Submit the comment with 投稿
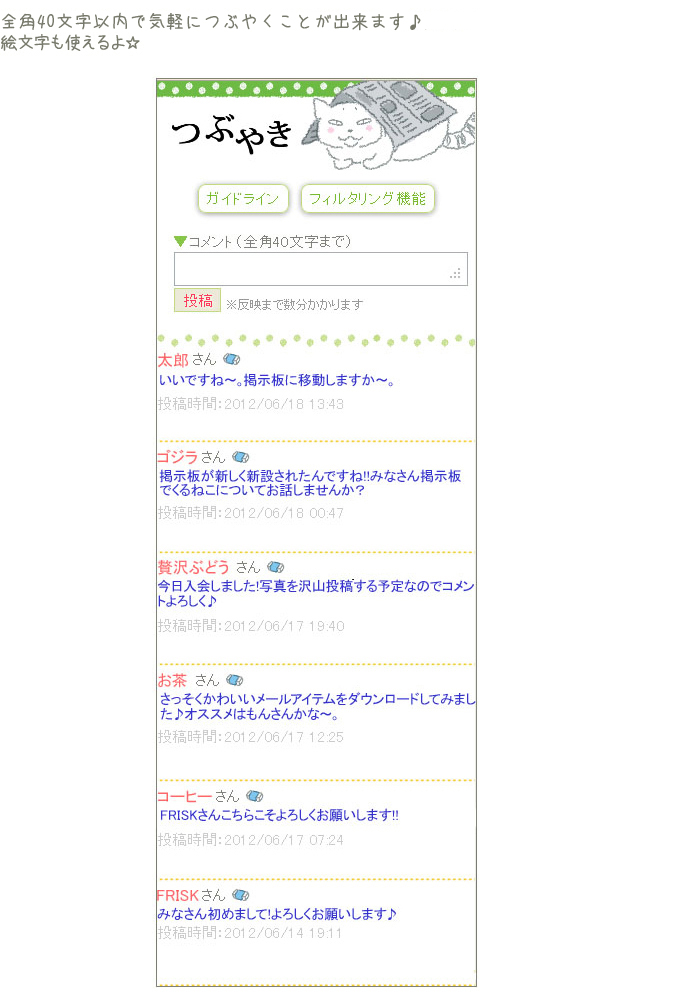 pos(197,300)
